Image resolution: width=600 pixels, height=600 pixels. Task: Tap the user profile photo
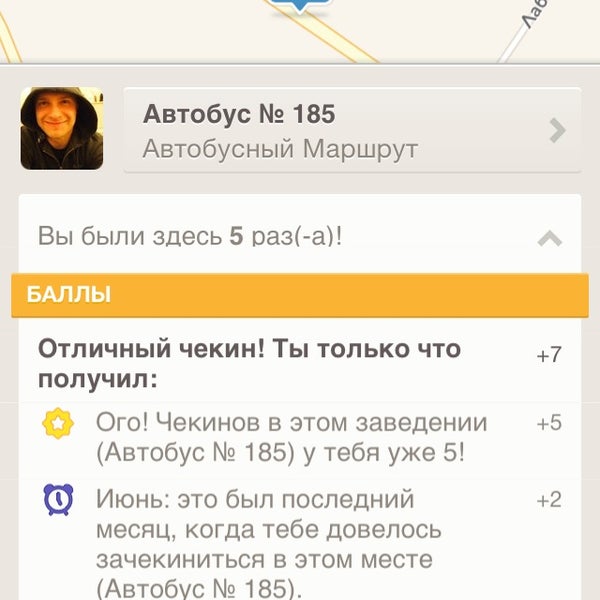[x=62, y=128]
